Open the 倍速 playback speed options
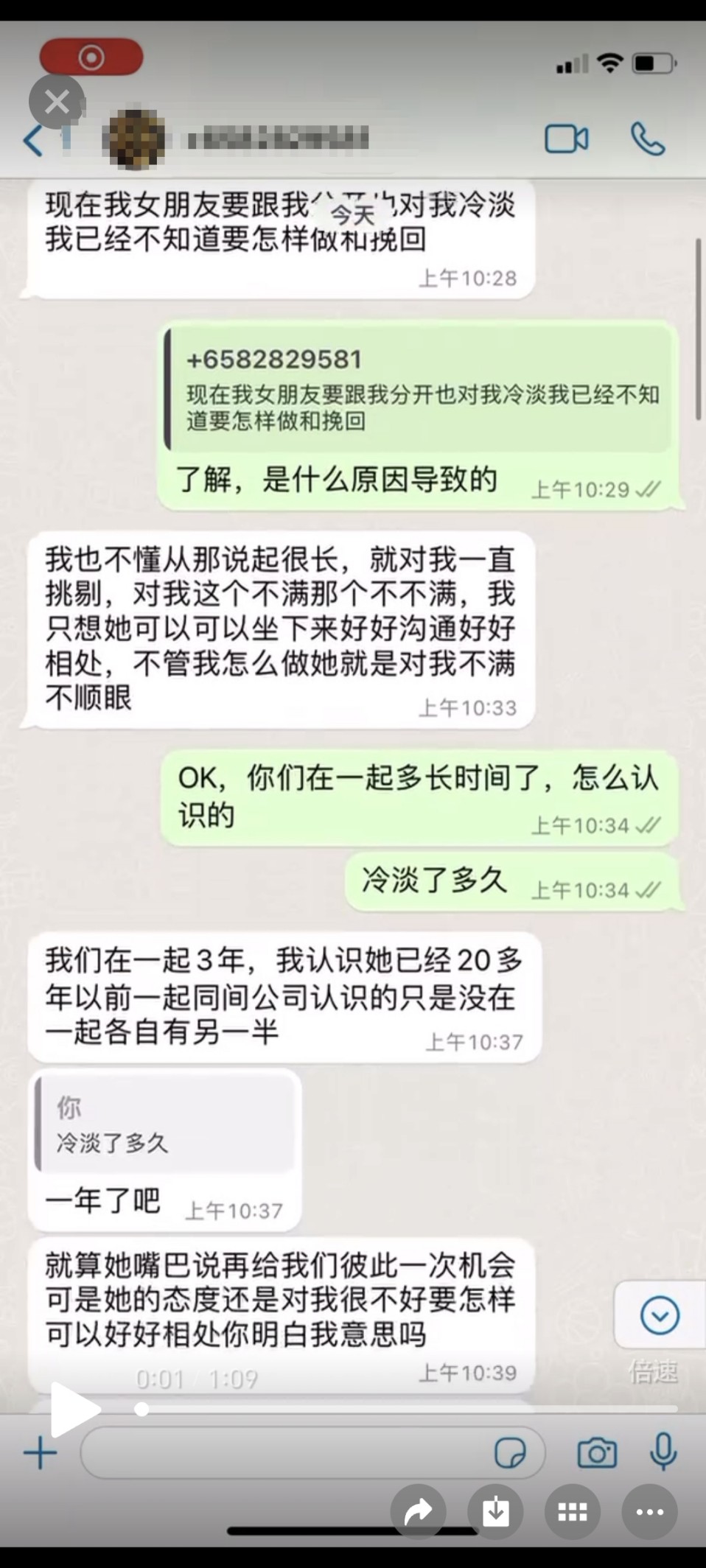Viewport: 706px width, 1568px height. pyautogui.click(x=653, y=1372)
